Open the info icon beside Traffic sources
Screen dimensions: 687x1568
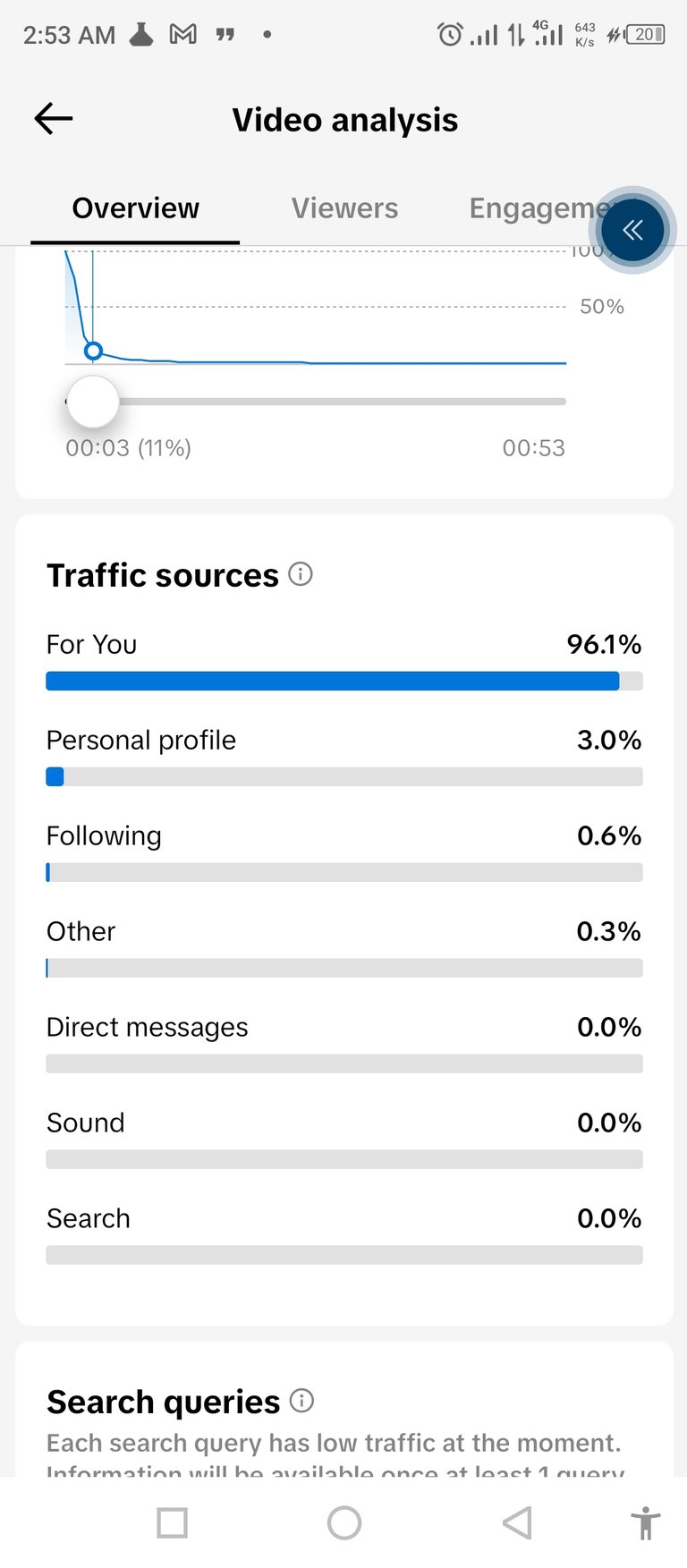pos(301,574)
